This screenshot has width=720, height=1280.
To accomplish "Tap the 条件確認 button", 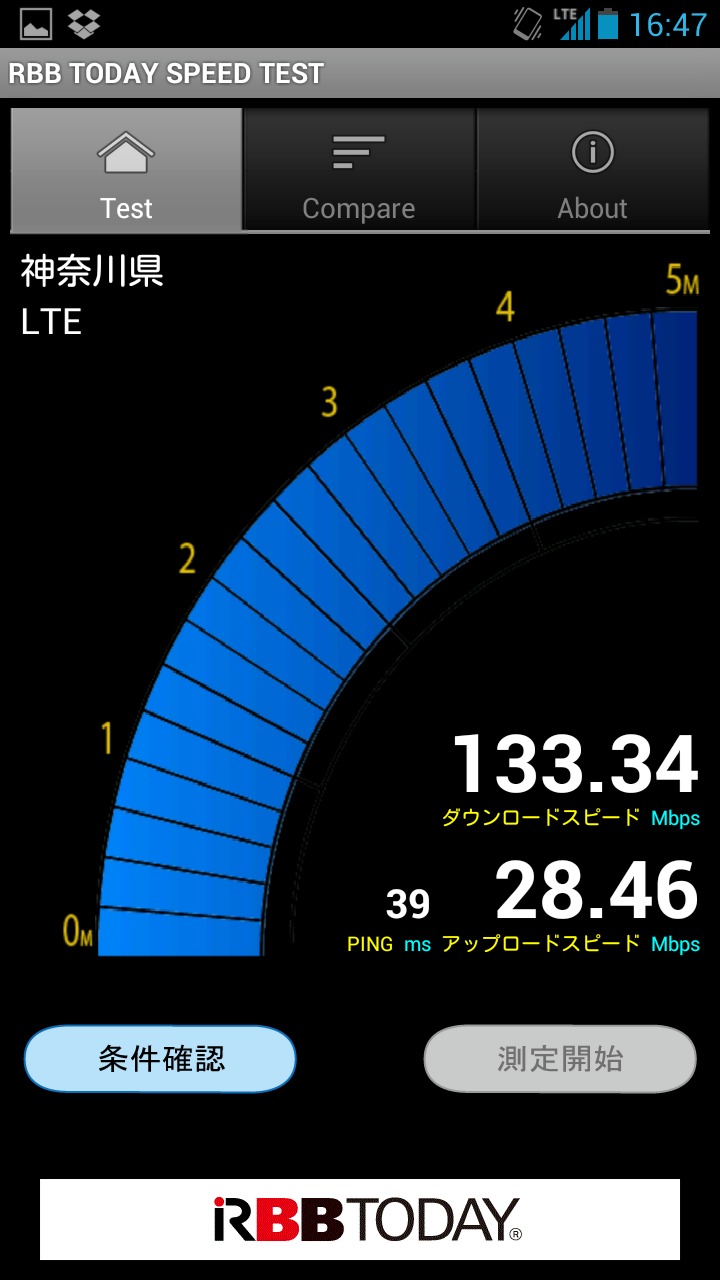I will pos(160,1058).
